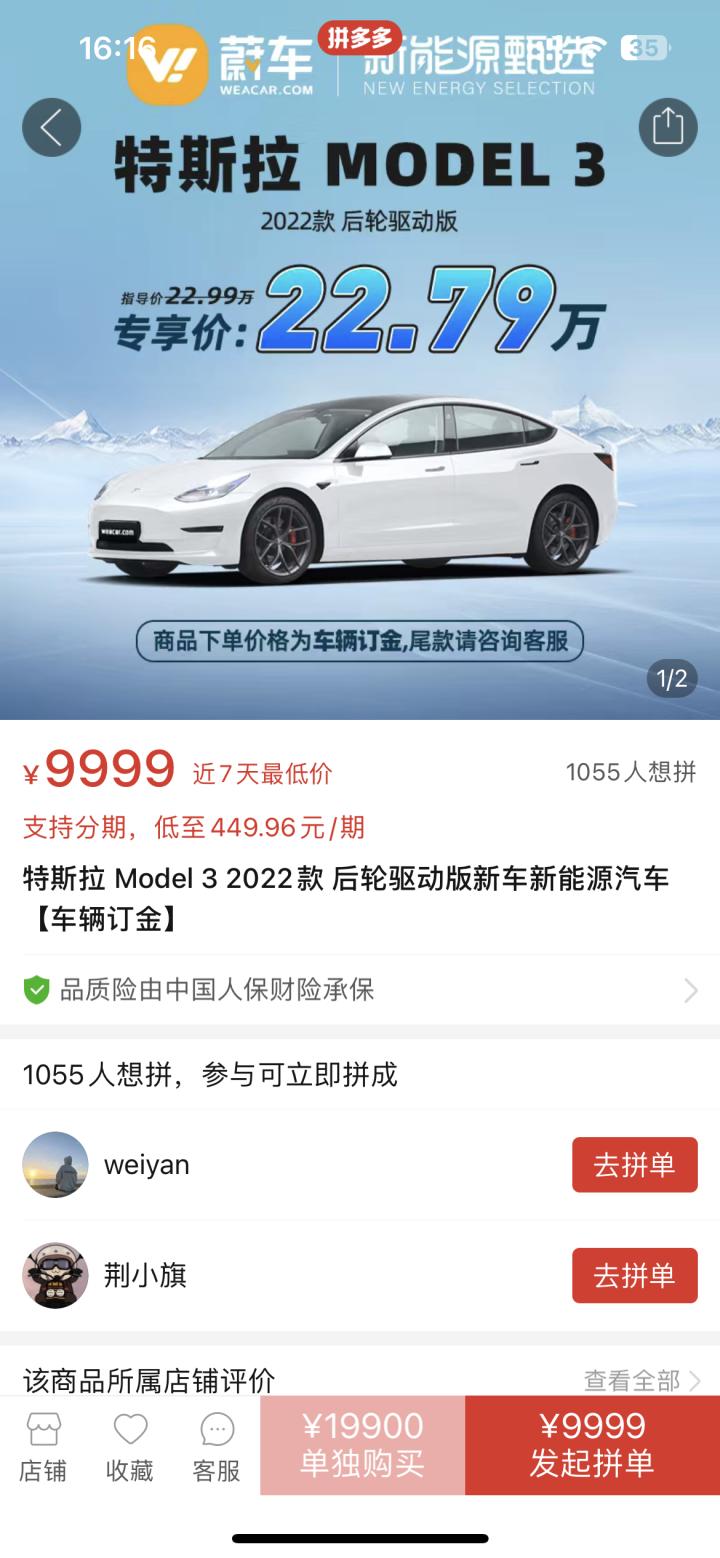The image size is (720, 1558).
Task: Tap the ¥19900 单独购买 button
Action: [362, 1445]
